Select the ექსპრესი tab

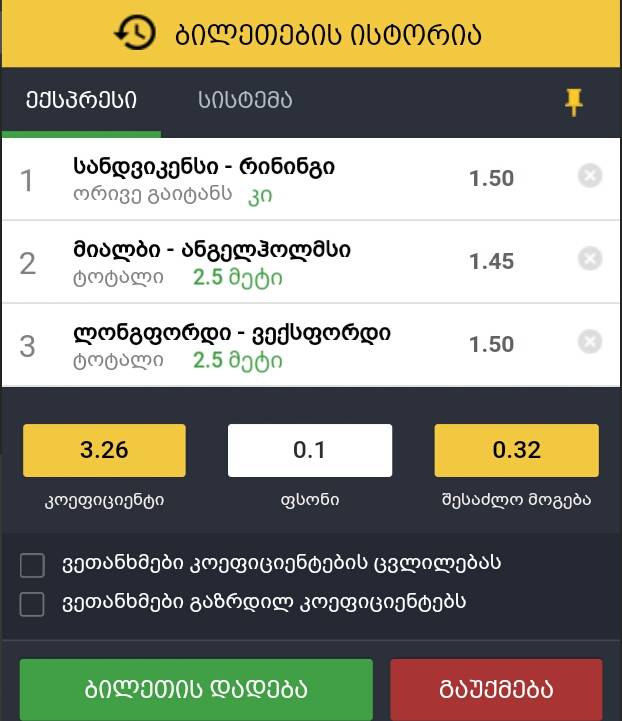80,100
